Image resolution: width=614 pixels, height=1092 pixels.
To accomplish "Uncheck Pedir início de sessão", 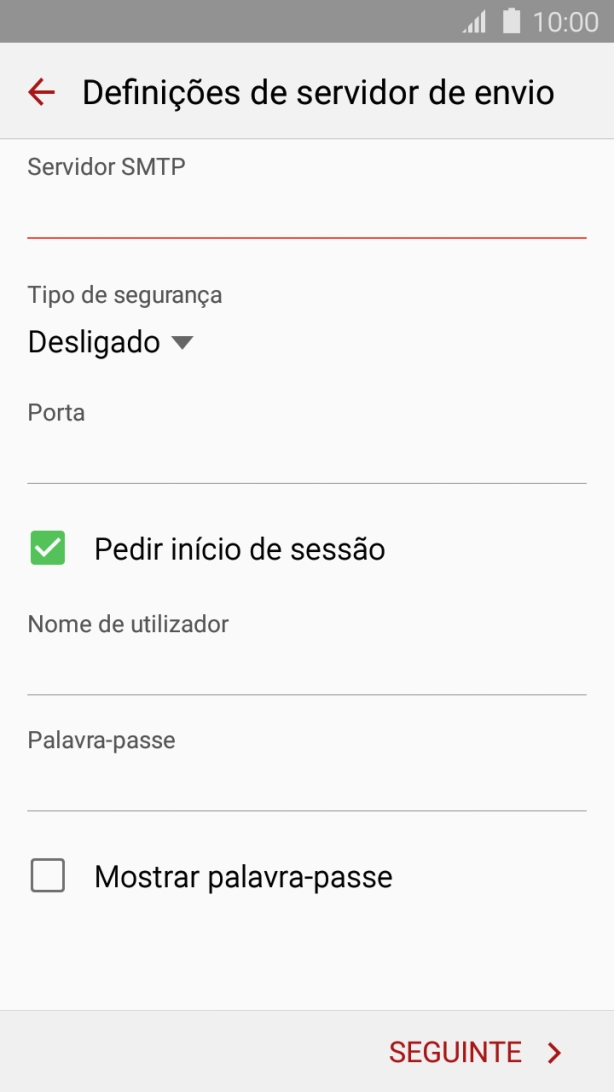I will (x=48, y=549).
